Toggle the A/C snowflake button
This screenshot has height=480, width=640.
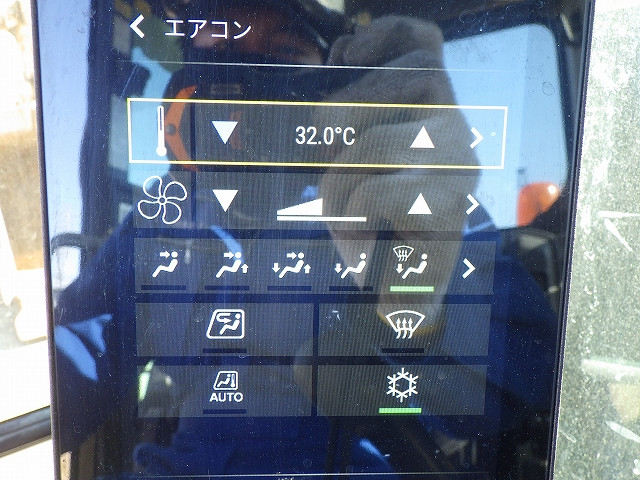[400, 388]
